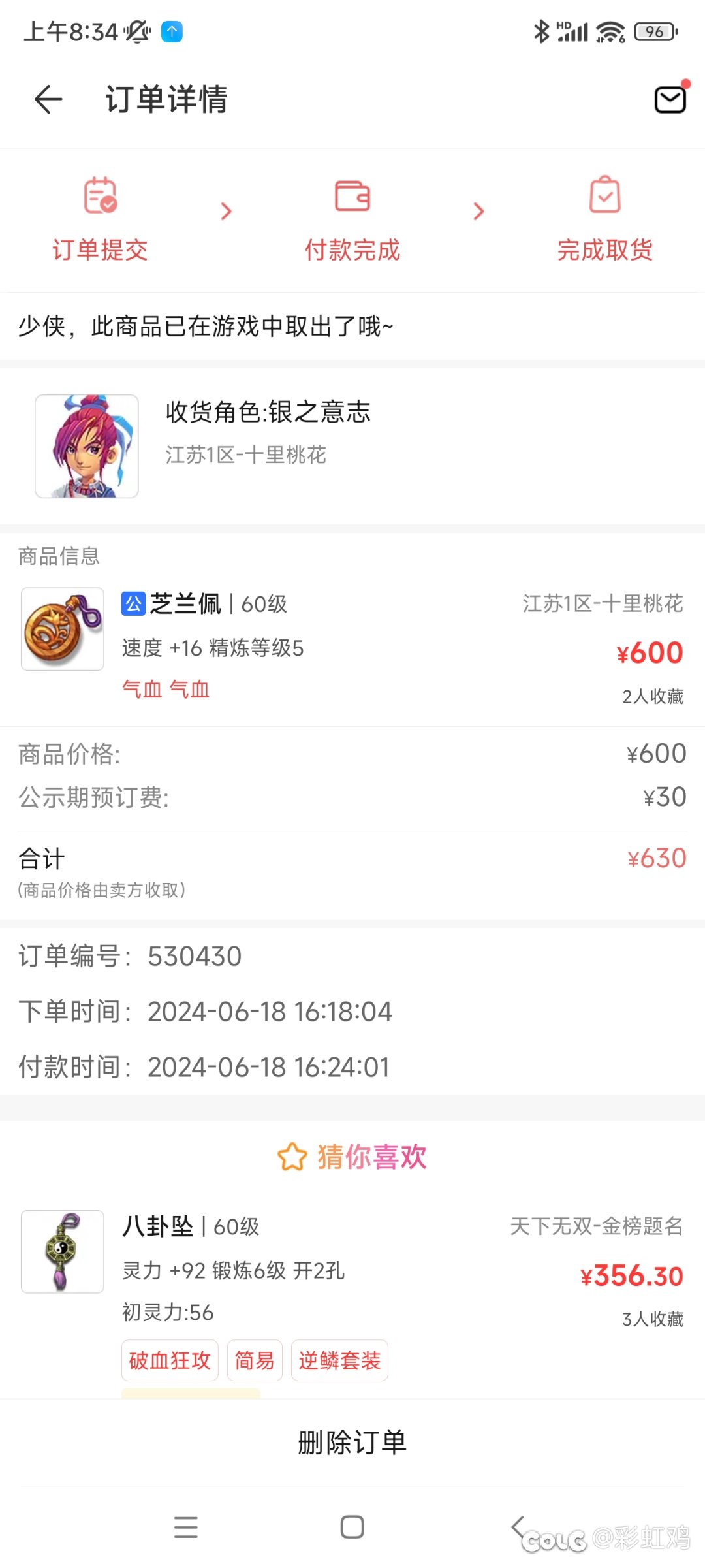Go back from order details
Image resolution: width=705 pixels, height=1568 pixels.
[48, 100]
